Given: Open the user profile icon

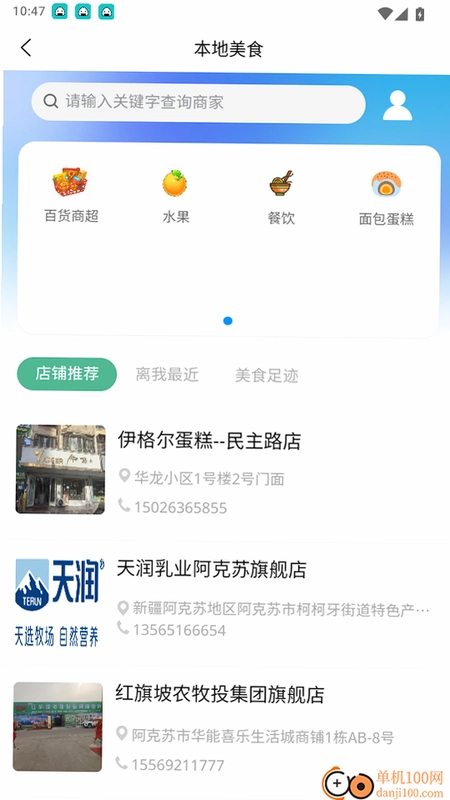Looking at the screenshot, I should point(397,106).
